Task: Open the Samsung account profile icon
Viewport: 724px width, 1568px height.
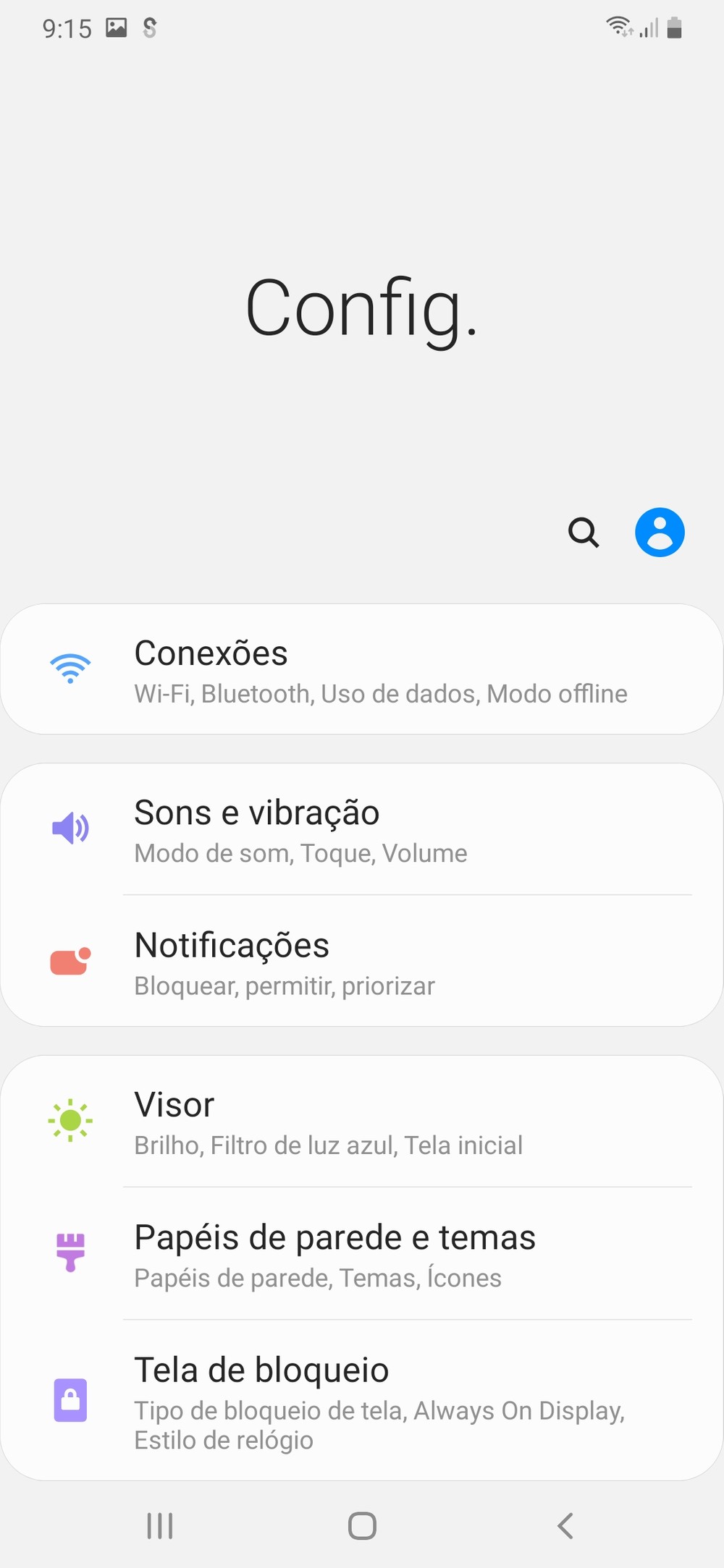Action: [660, 533]
